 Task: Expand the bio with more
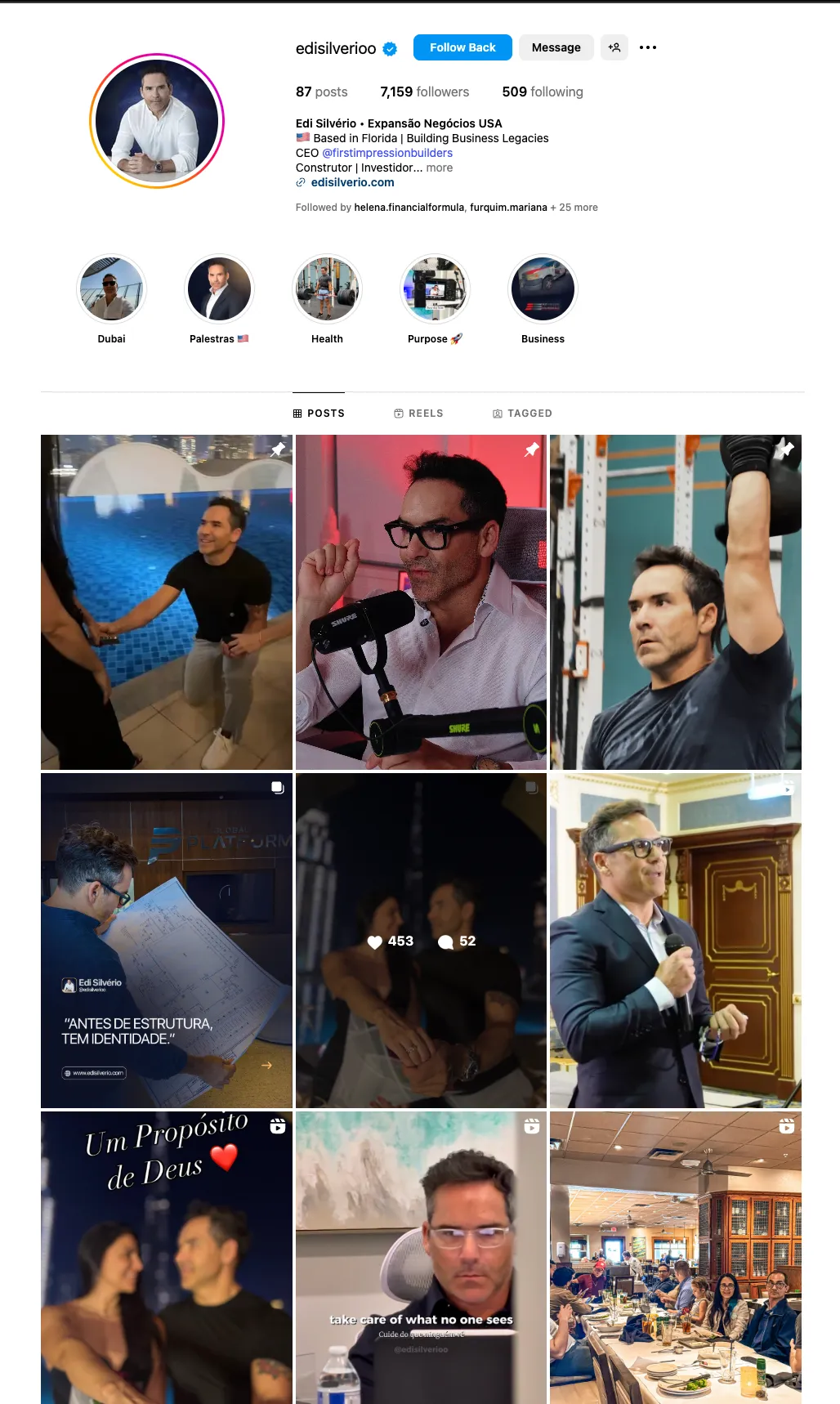(x=440, y=168)
